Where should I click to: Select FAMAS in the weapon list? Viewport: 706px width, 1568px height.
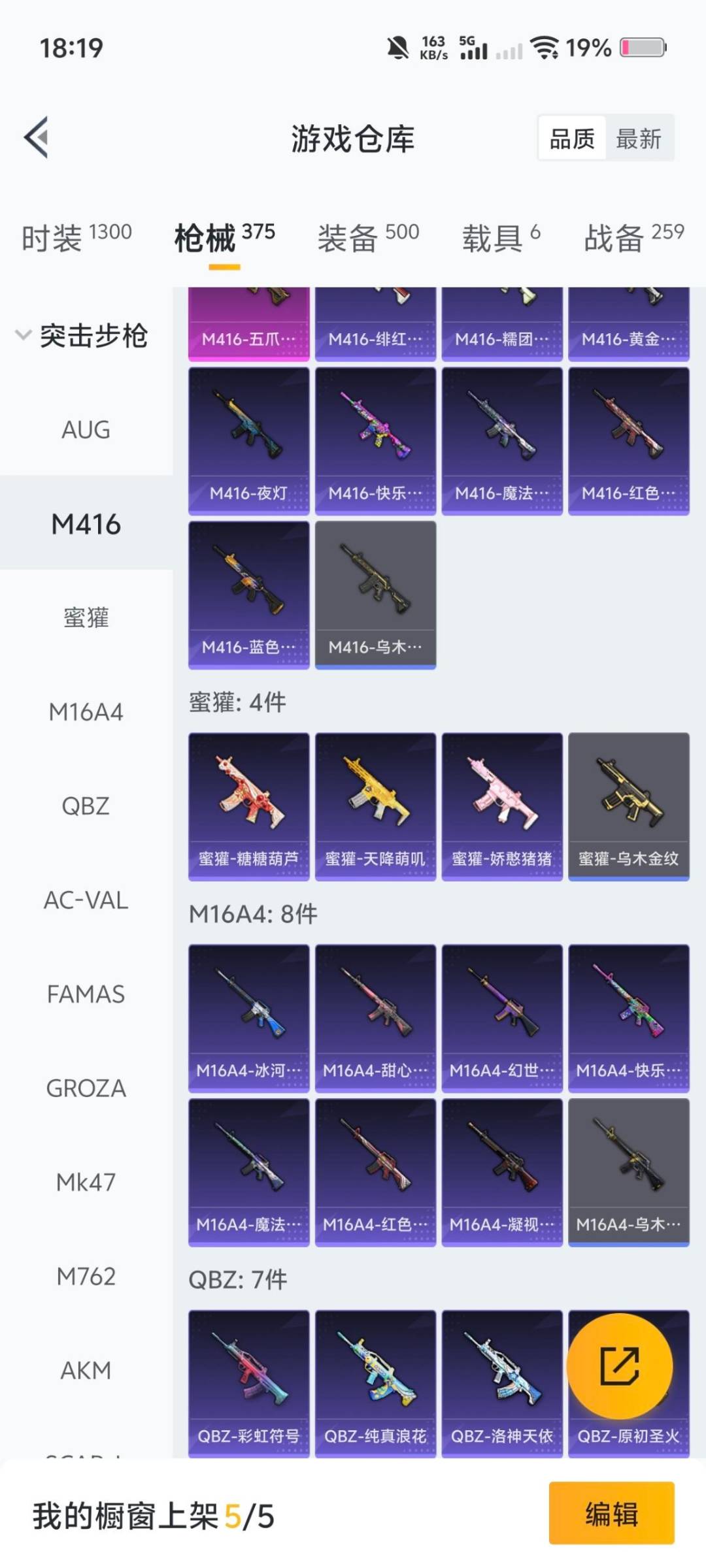(x=86, y=994)
